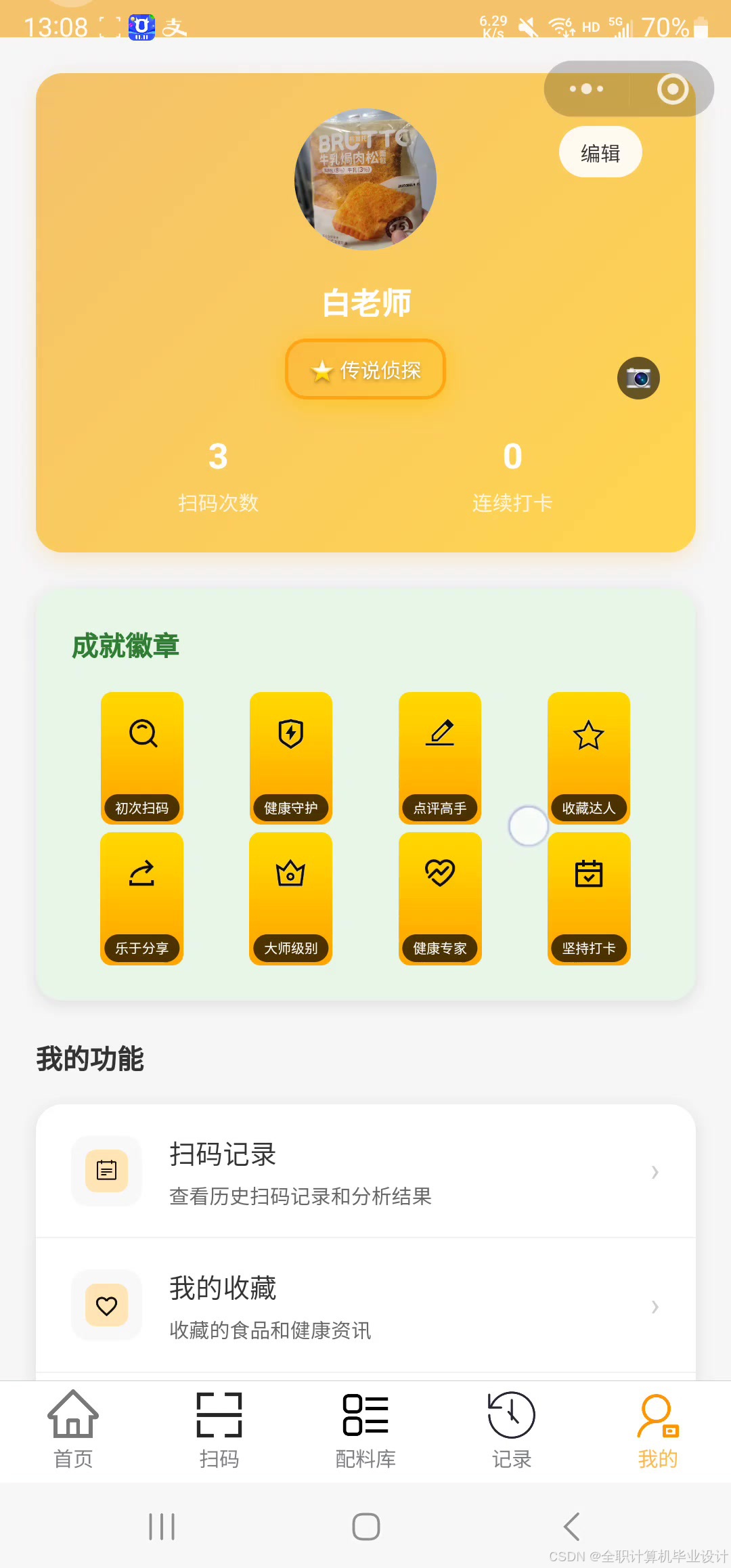Tap the 传说侦探 level badge
The image size is (731, 1568).
365,369
